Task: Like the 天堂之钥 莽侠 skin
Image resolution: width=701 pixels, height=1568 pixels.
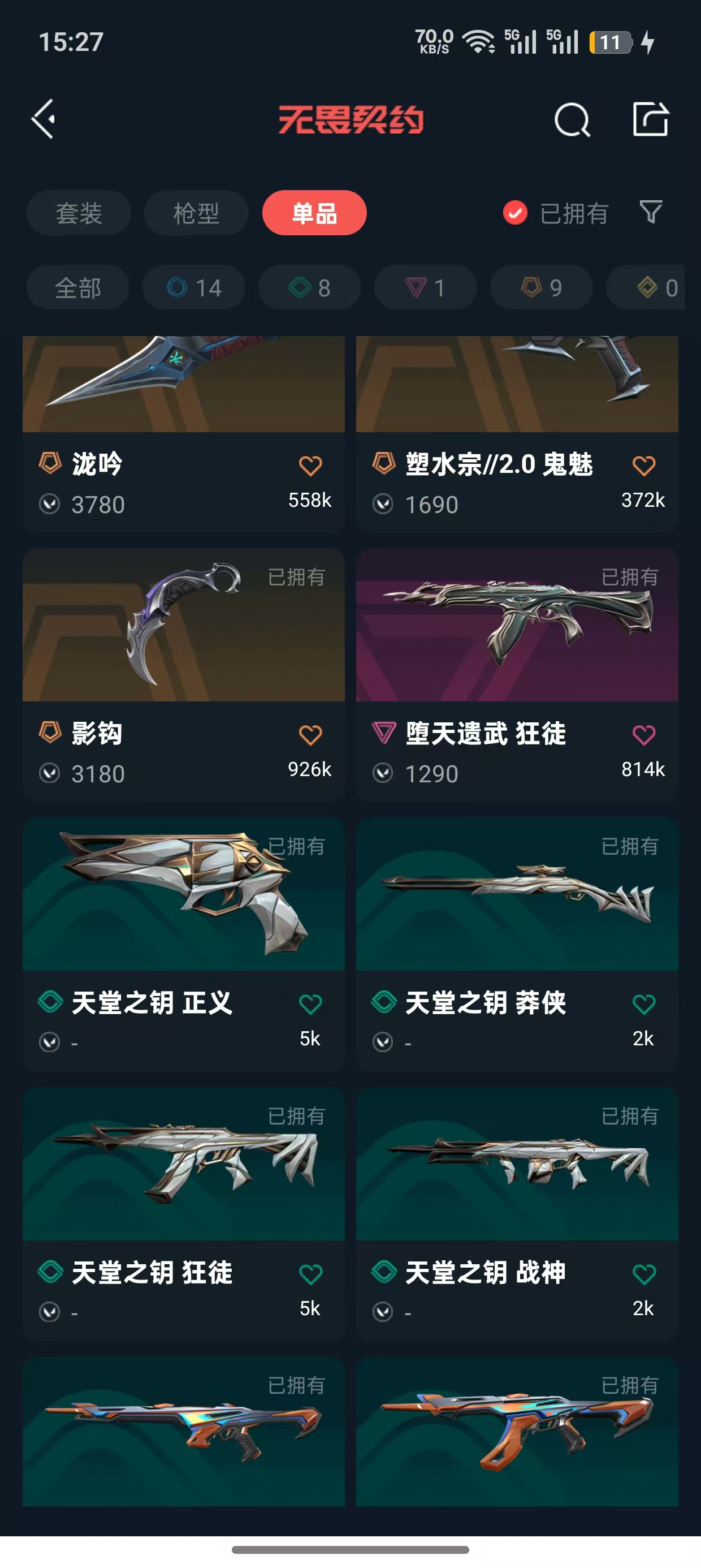Action: pyautogui.click(x=644, y=1005)
